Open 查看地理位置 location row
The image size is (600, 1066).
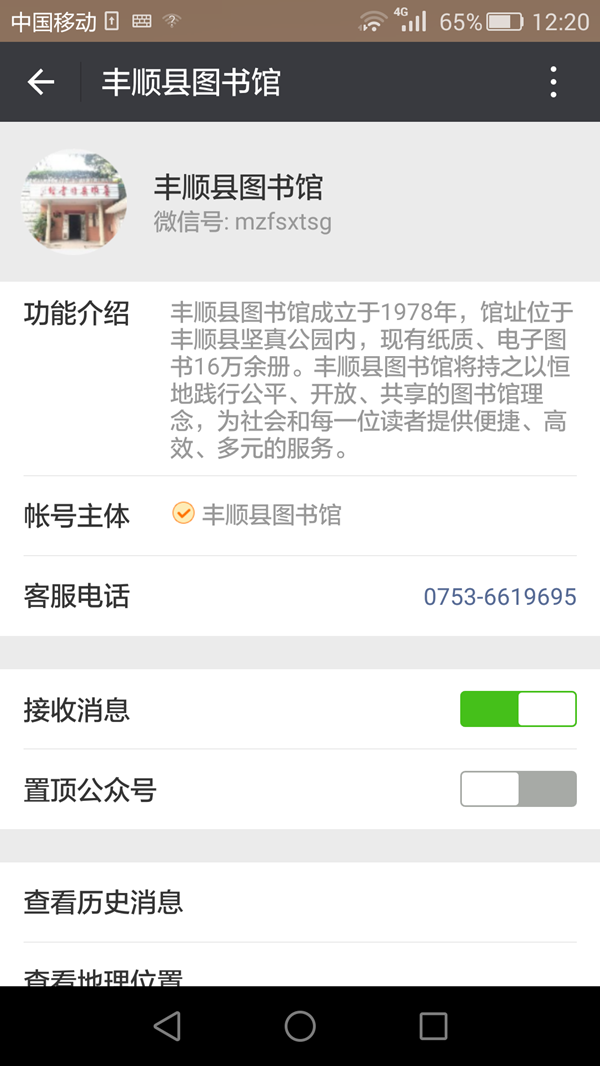pyautogui.click(x=300, y=974)
